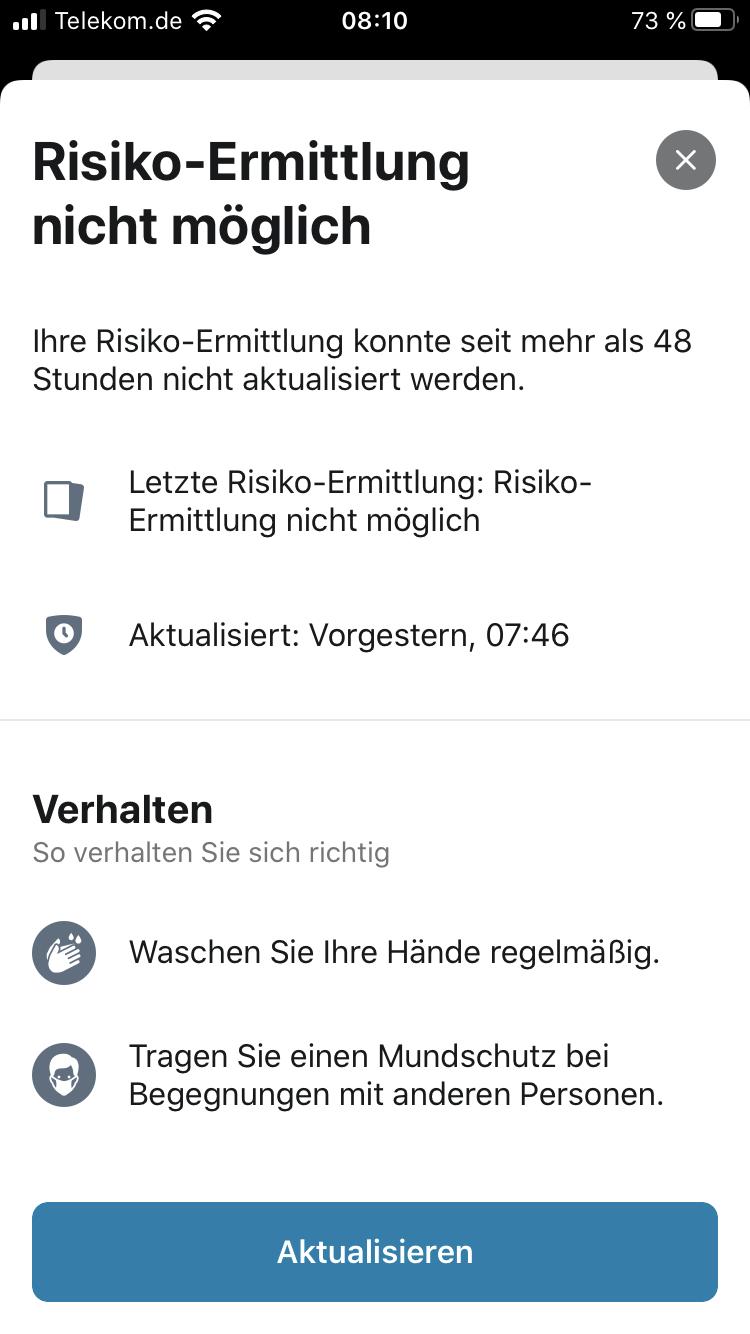Screen dimensions: 750x1334
Task: Tap the Aktualisieren button
Action: pyautogui.click(x=375, y=1251)
